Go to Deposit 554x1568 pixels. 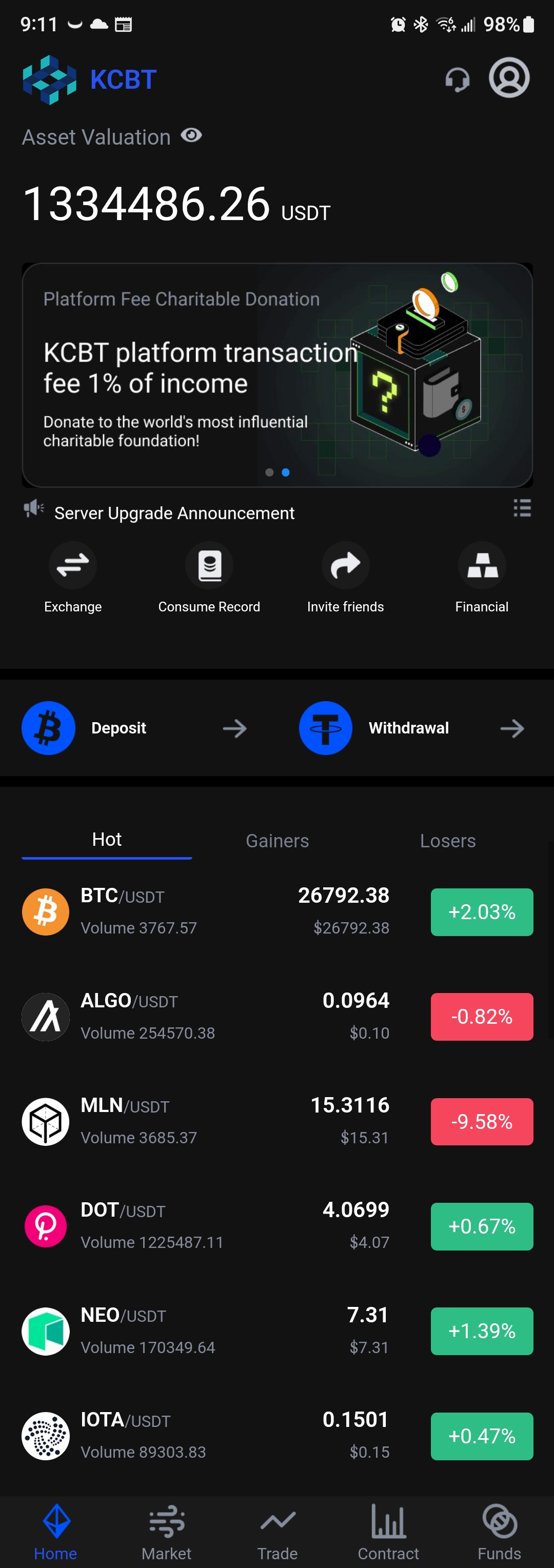coord(134,728)
